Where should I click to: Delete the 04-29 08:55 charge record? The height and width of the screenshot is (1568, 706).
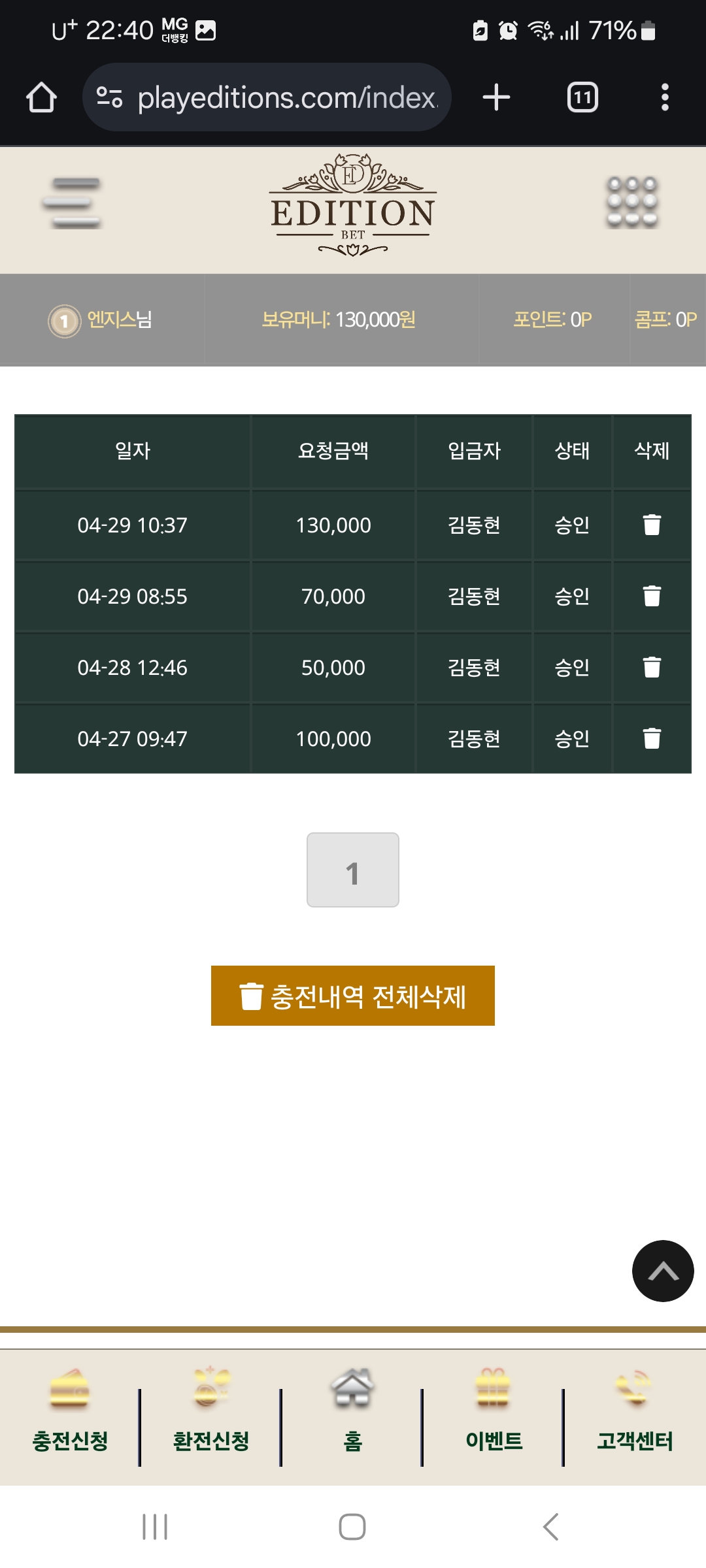tap(652, 596)
